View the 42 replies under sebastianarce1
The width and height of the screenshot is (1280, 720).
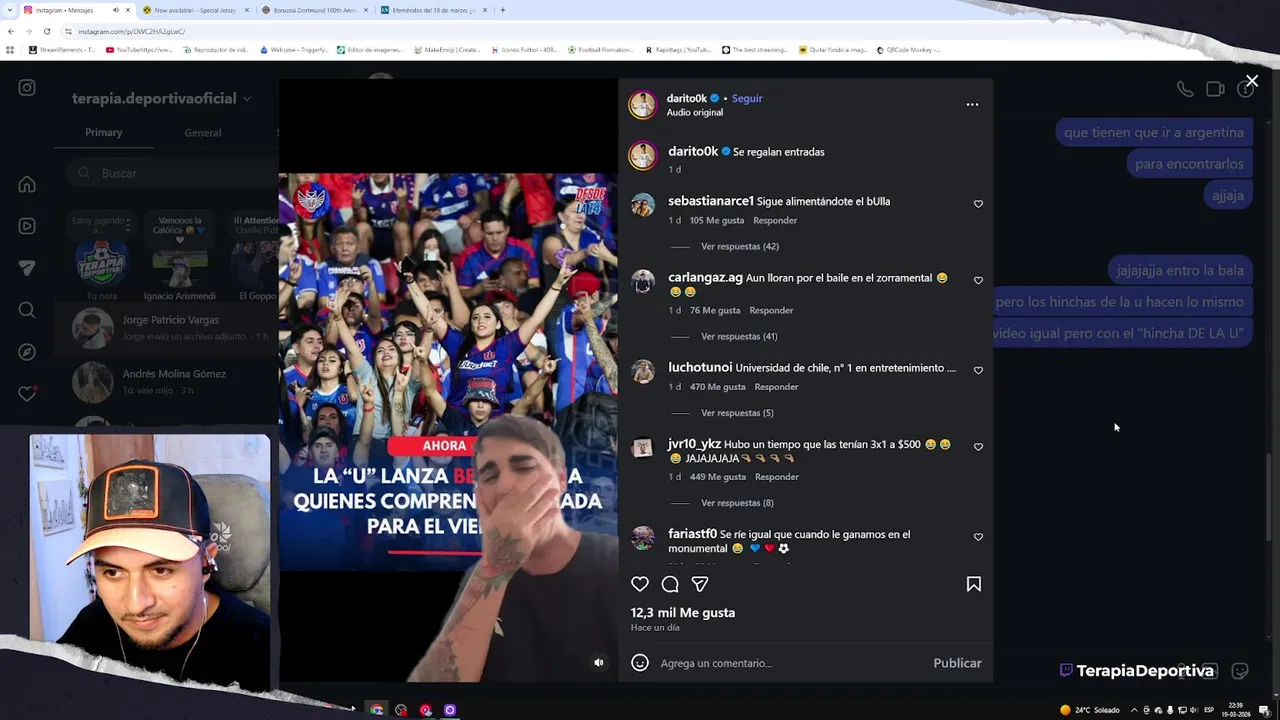[739, 246]
